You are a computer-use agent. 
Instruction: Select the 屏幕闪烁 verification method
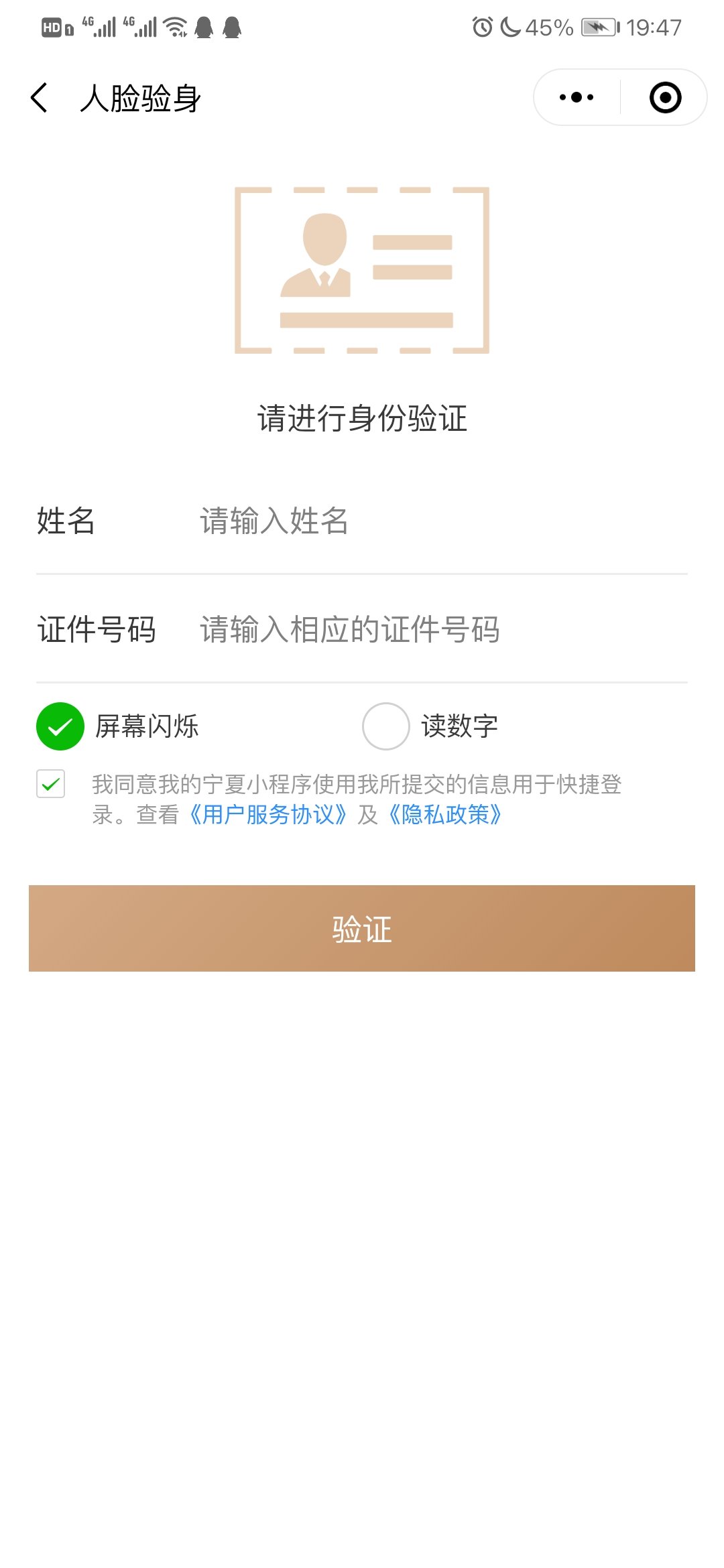60,726
